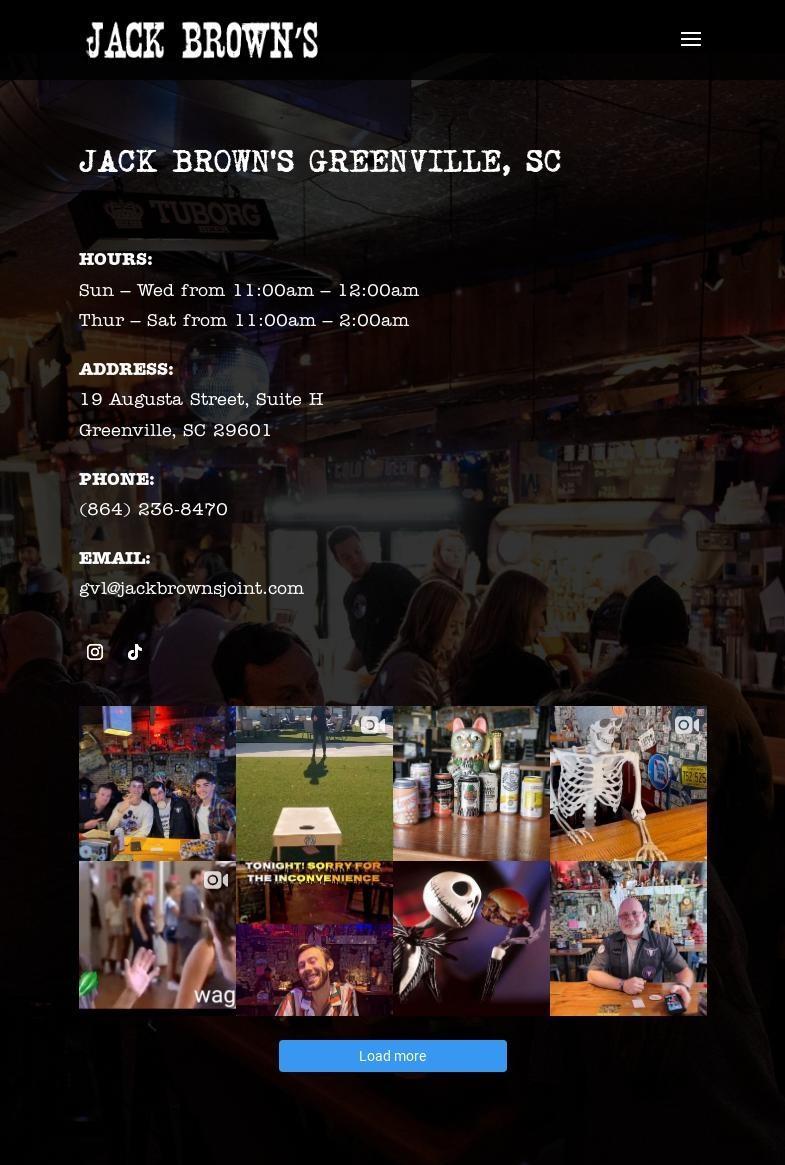Open the skeleton at the bar video post
This screenshot has width=785, height=1165.
click(628, 783)
